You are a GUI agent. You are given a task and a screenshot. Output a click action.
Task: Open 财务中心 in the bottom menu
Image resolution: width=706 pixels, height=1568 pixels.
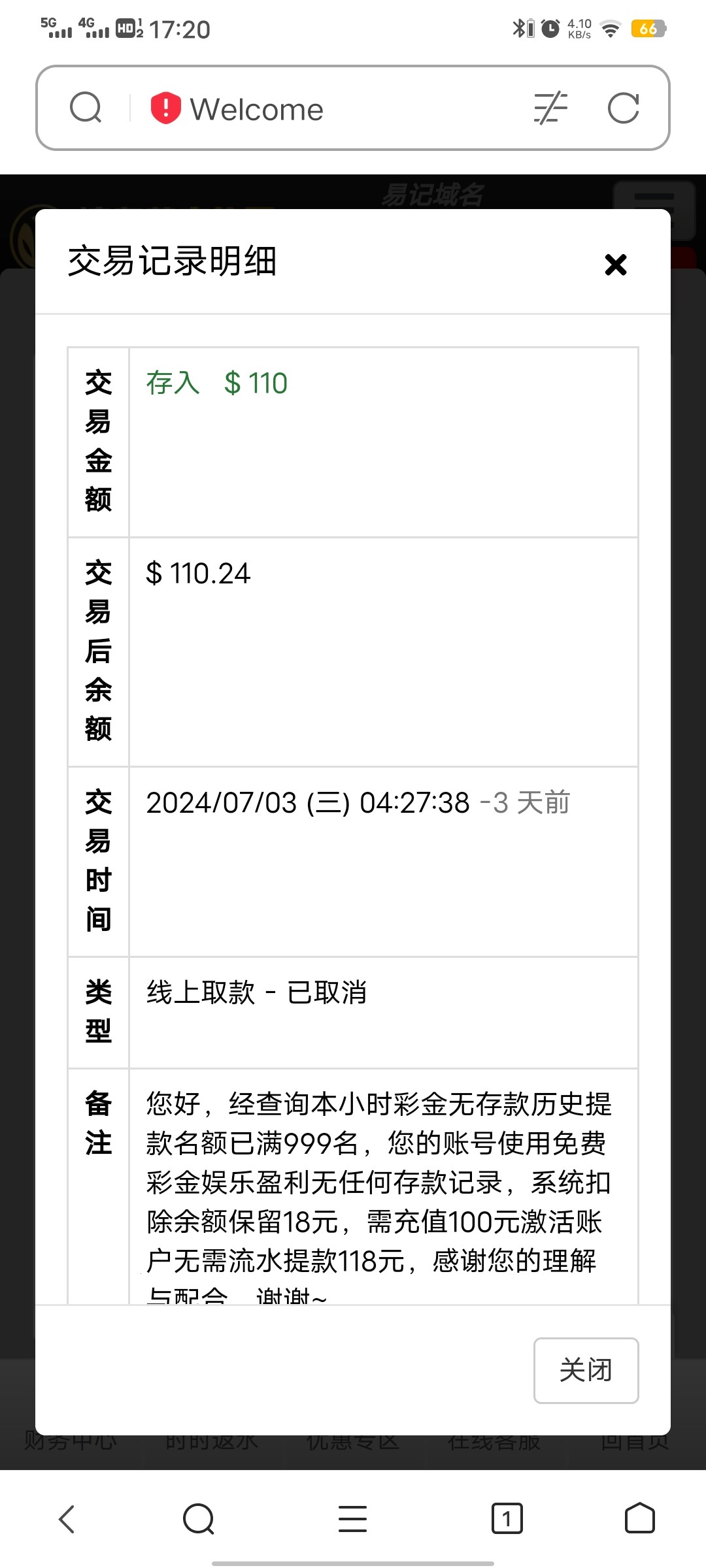coord(69,1444)
